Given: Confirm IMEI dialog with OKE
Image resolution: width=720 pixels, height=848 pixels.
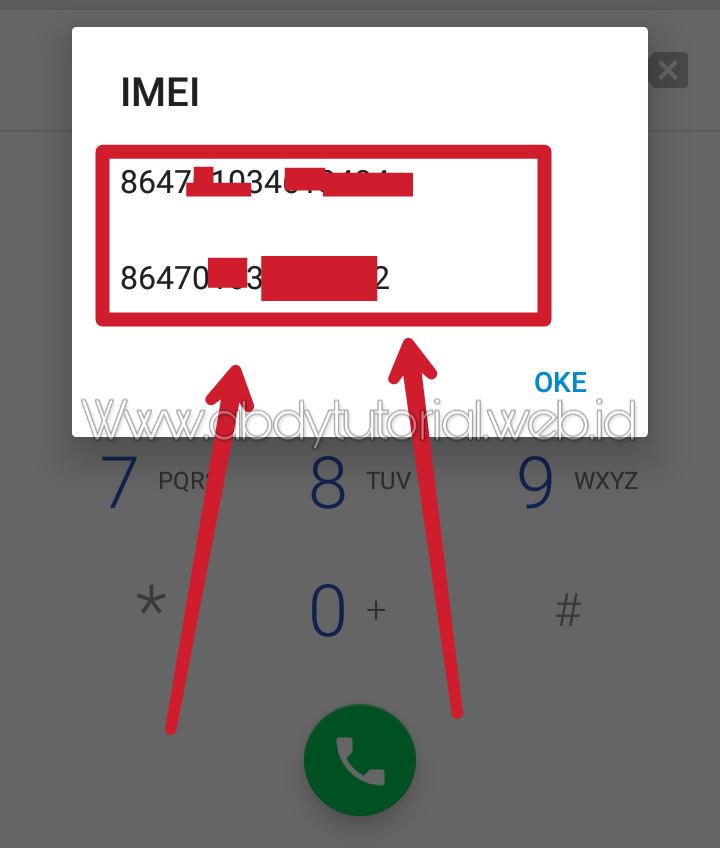Looking at the screenshot, I should pos(560,382).
